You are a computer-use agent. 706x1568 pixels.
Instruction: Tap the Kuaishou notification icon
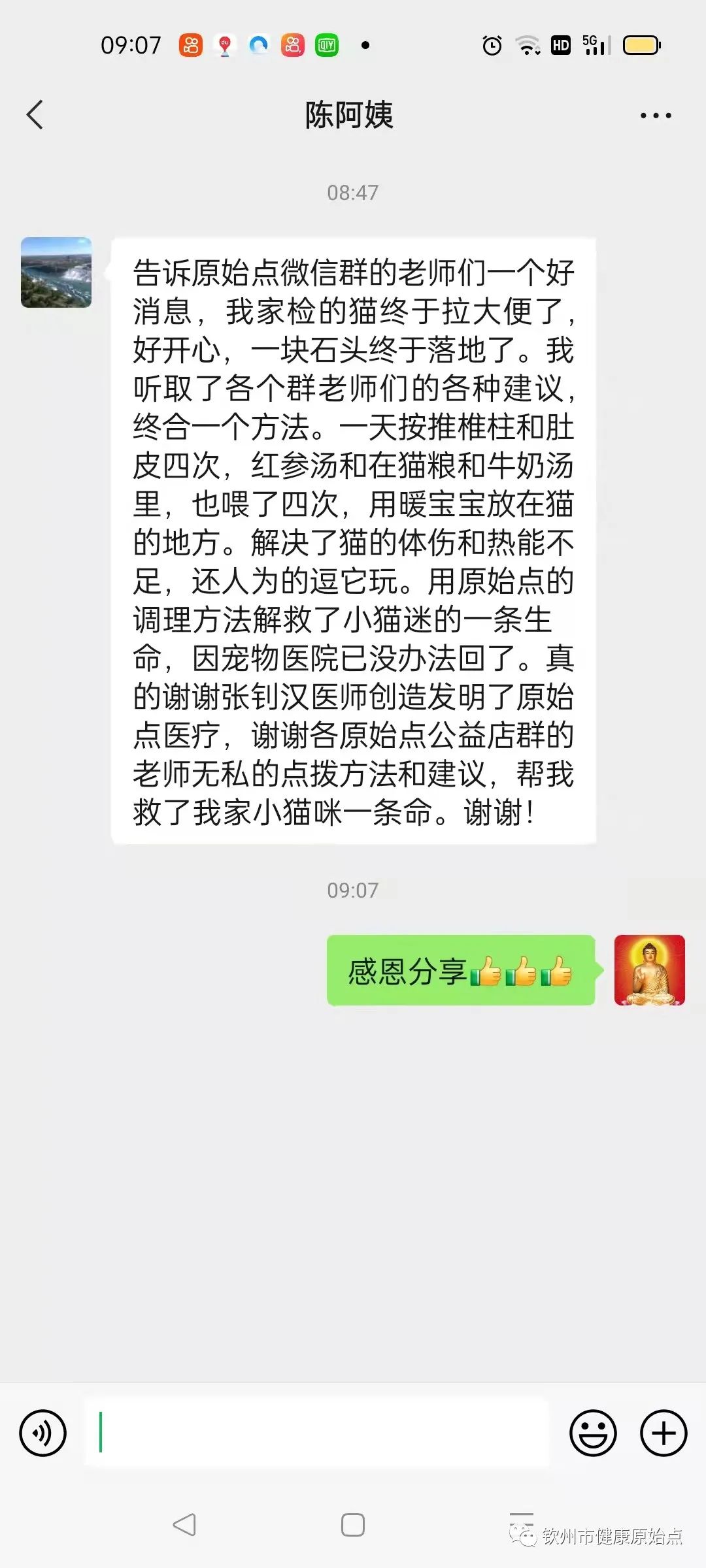tap(189, 44)
